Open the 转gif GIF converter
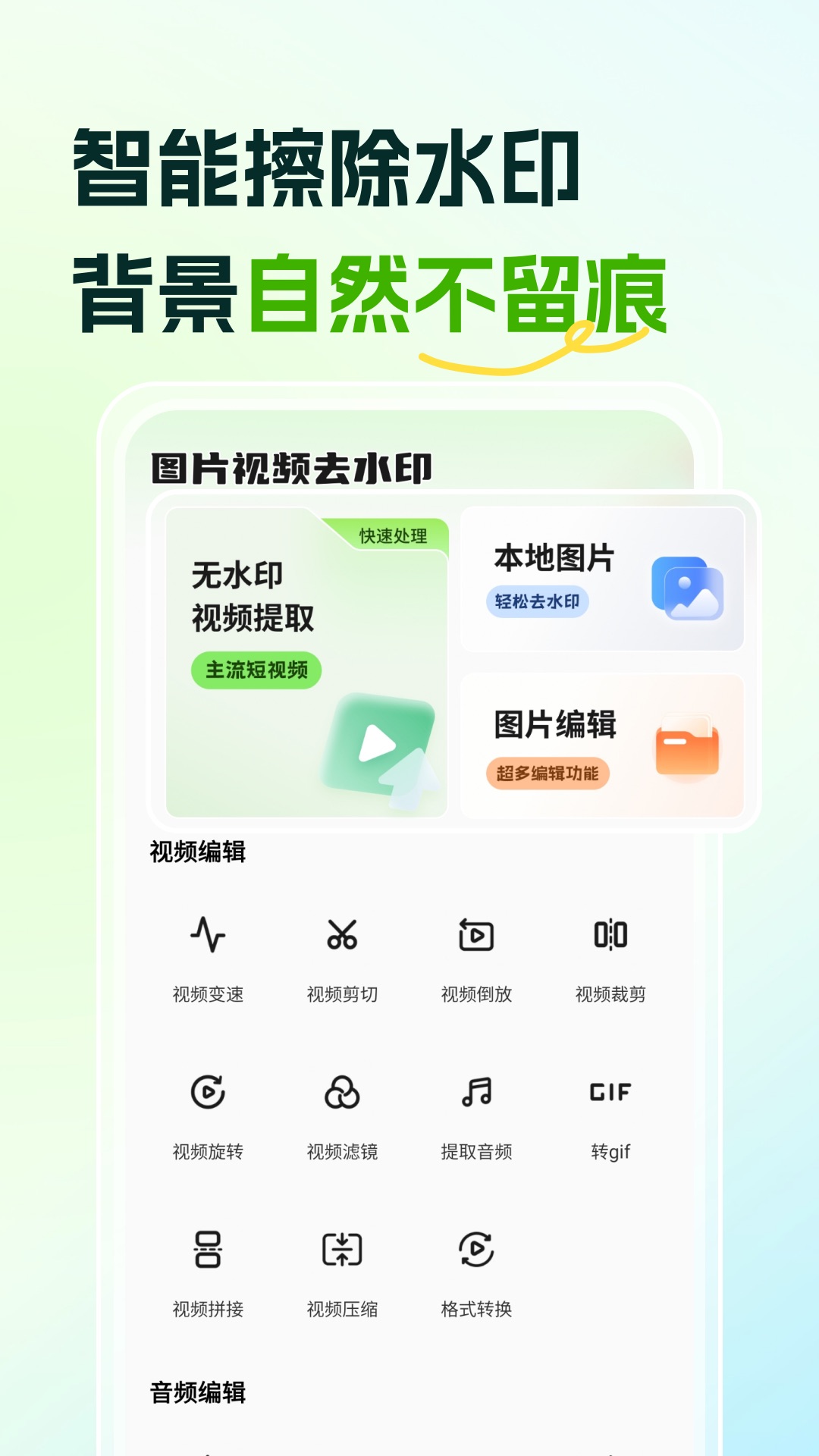This screenshot has height=1456, width=819. click(611, 1094)
